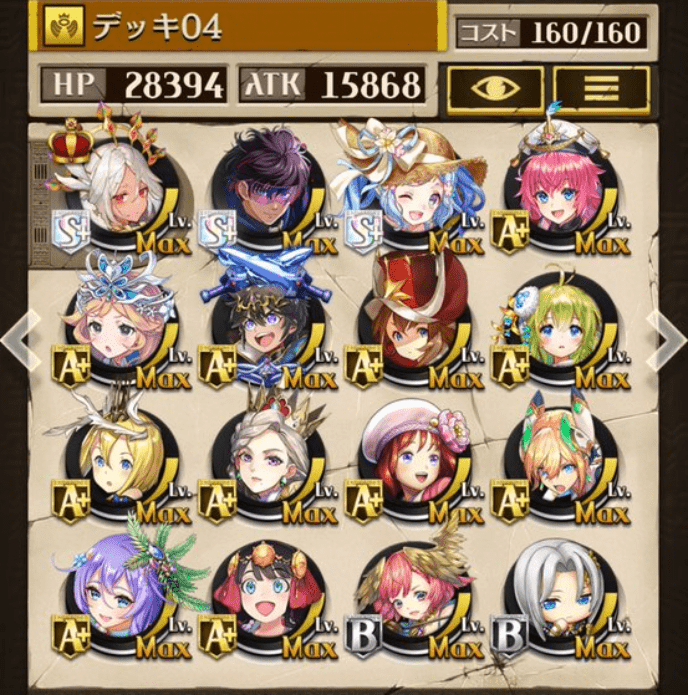The image size is (688, 695).
Task: Open the list menu button
Action: coord(601,89)
